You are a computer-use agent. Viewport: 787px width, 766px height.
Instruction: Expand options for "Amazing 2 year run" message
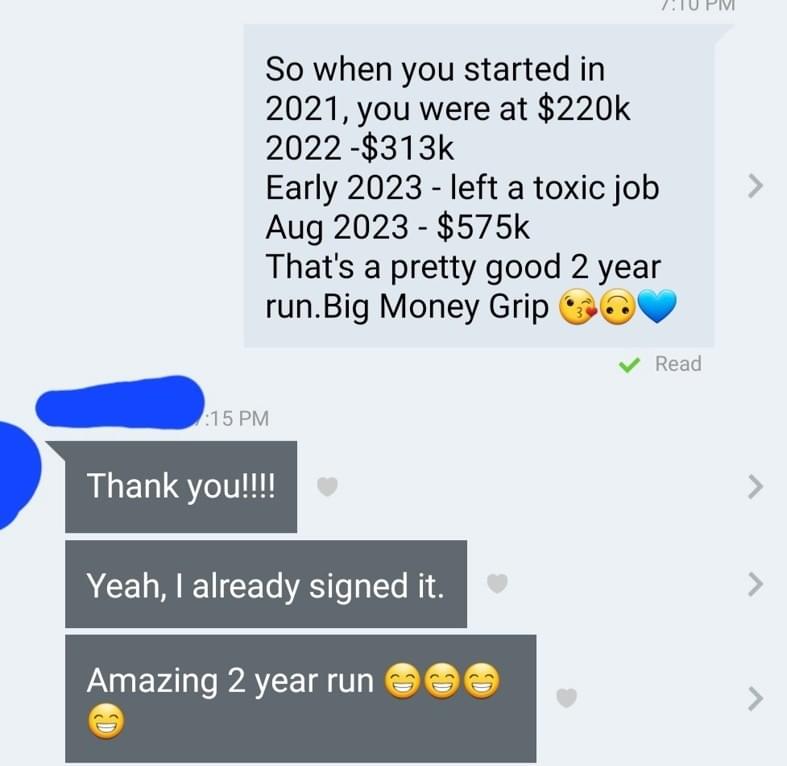[x=755, y=698]
